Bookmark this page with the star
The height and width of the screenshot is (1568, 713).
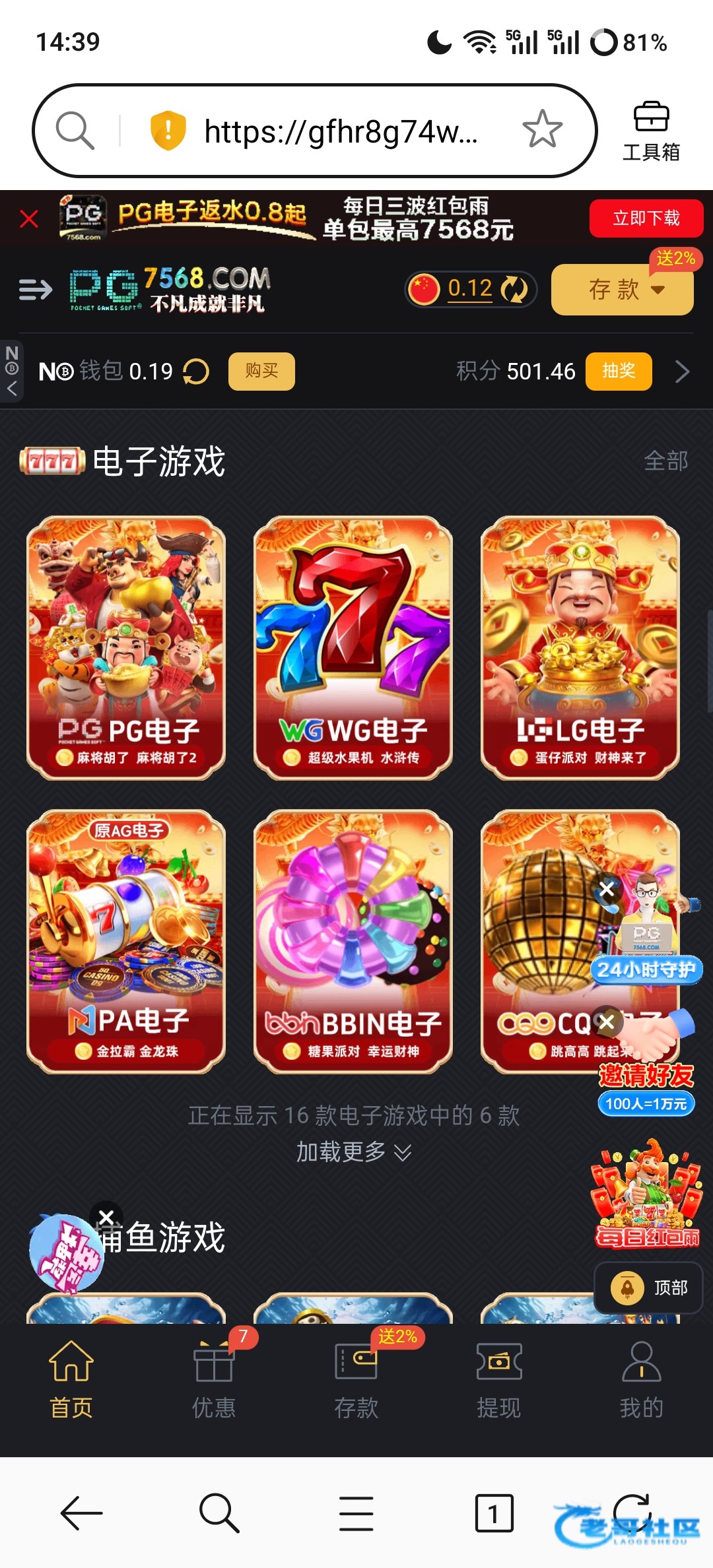click(x=542, y=129)
